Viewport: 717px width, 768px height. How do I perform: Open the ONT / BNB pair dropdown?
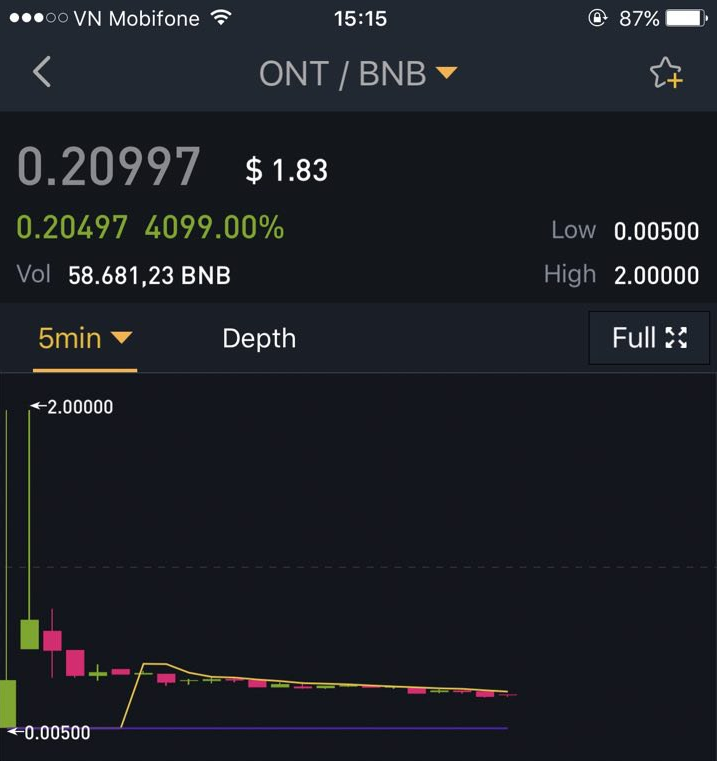[358, 73]
